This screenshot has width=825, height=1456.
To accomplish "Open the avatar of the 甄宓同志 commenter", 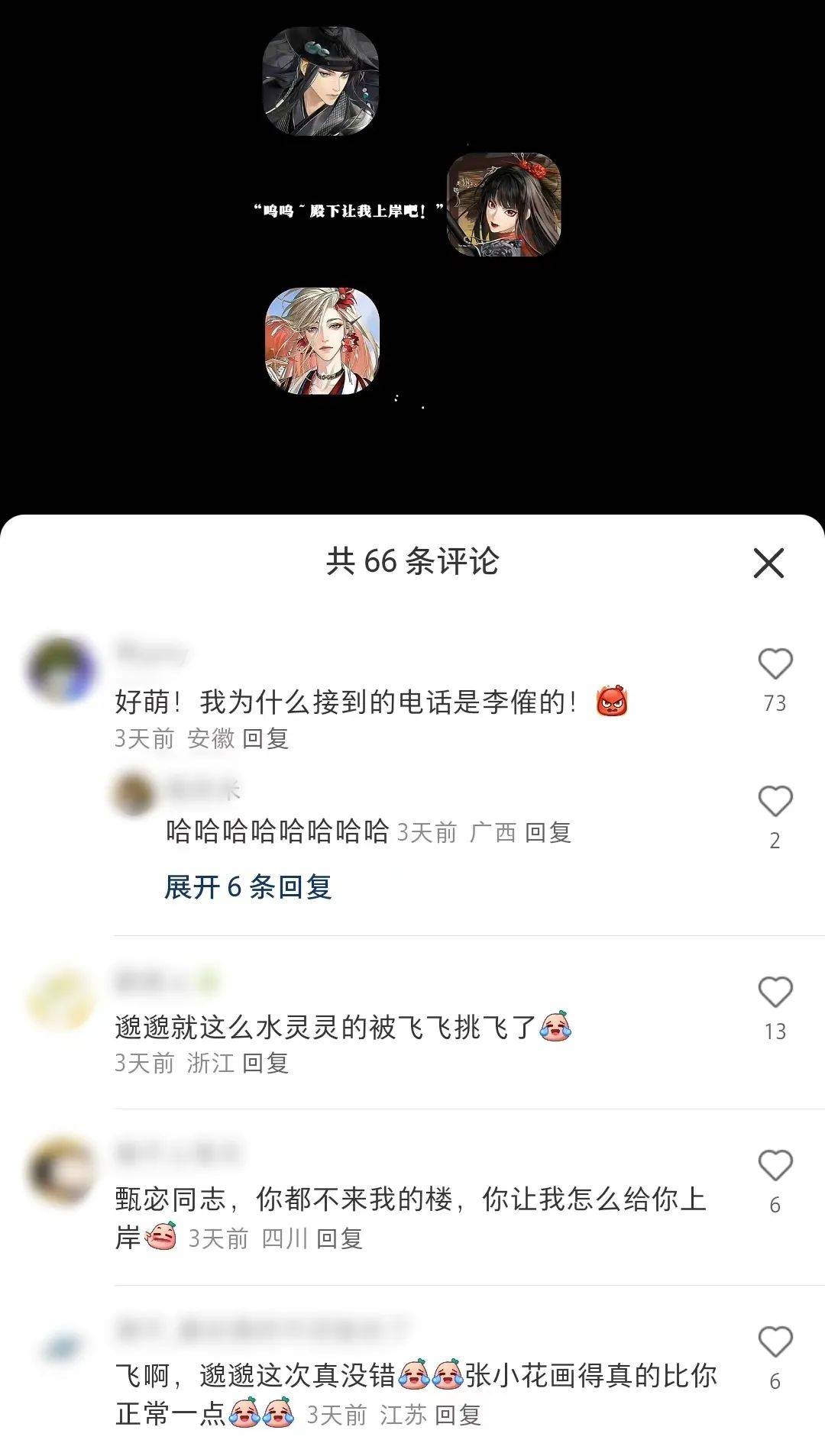I will click(61, 1170).
